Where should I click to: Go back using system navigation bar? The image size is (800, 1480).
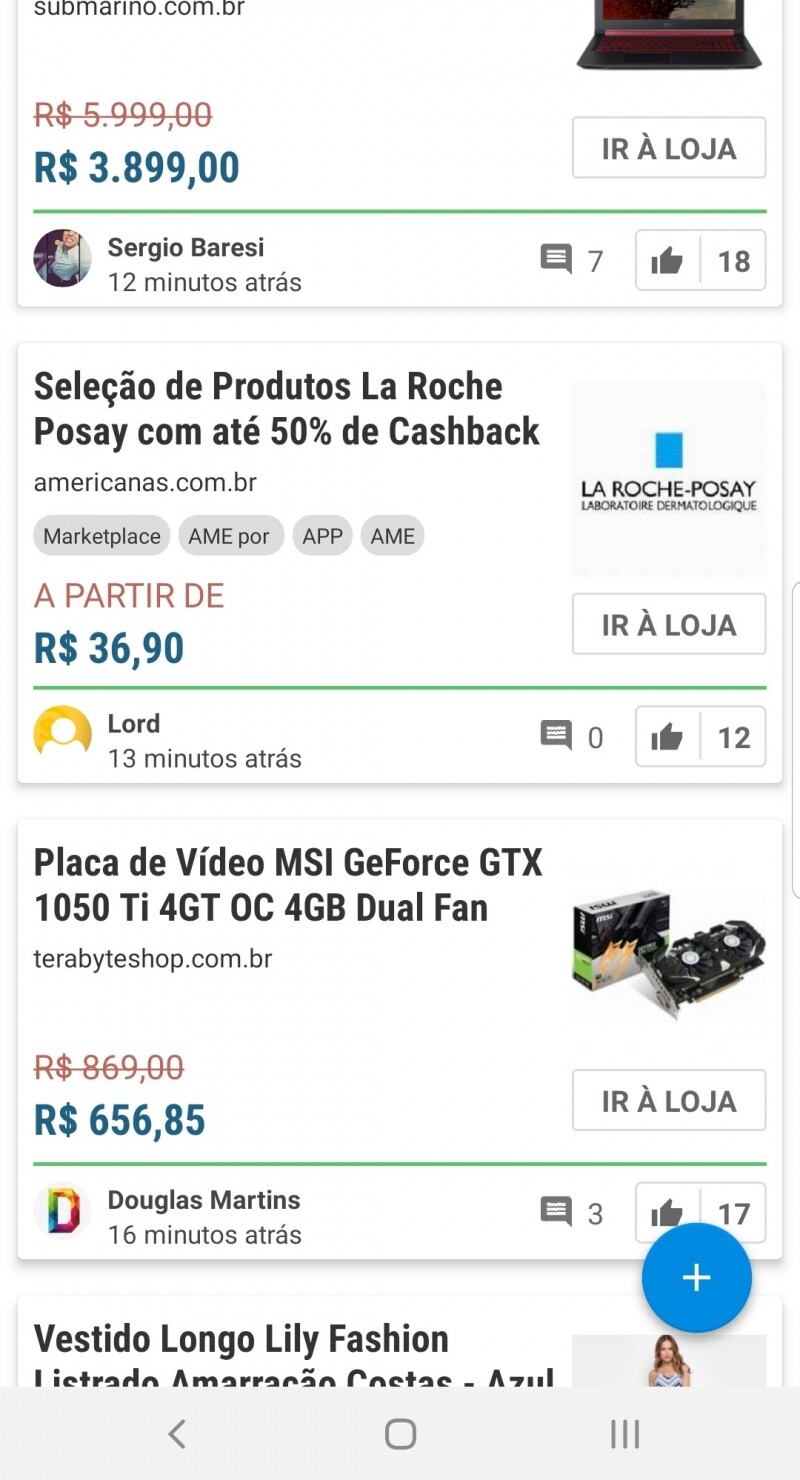click(x=177, y=1434)
